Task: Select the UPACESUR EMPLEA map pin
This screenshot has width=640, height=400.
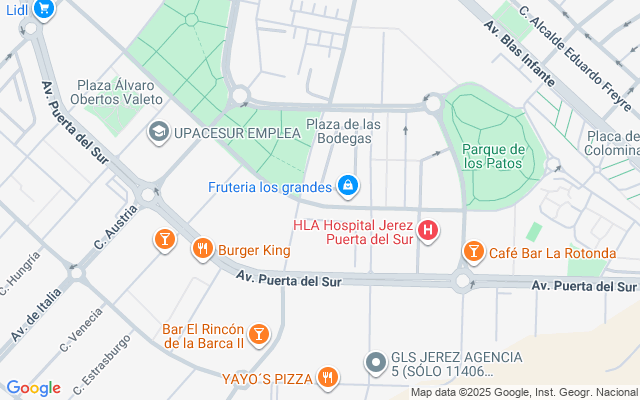Action: [x=158, y=131]
